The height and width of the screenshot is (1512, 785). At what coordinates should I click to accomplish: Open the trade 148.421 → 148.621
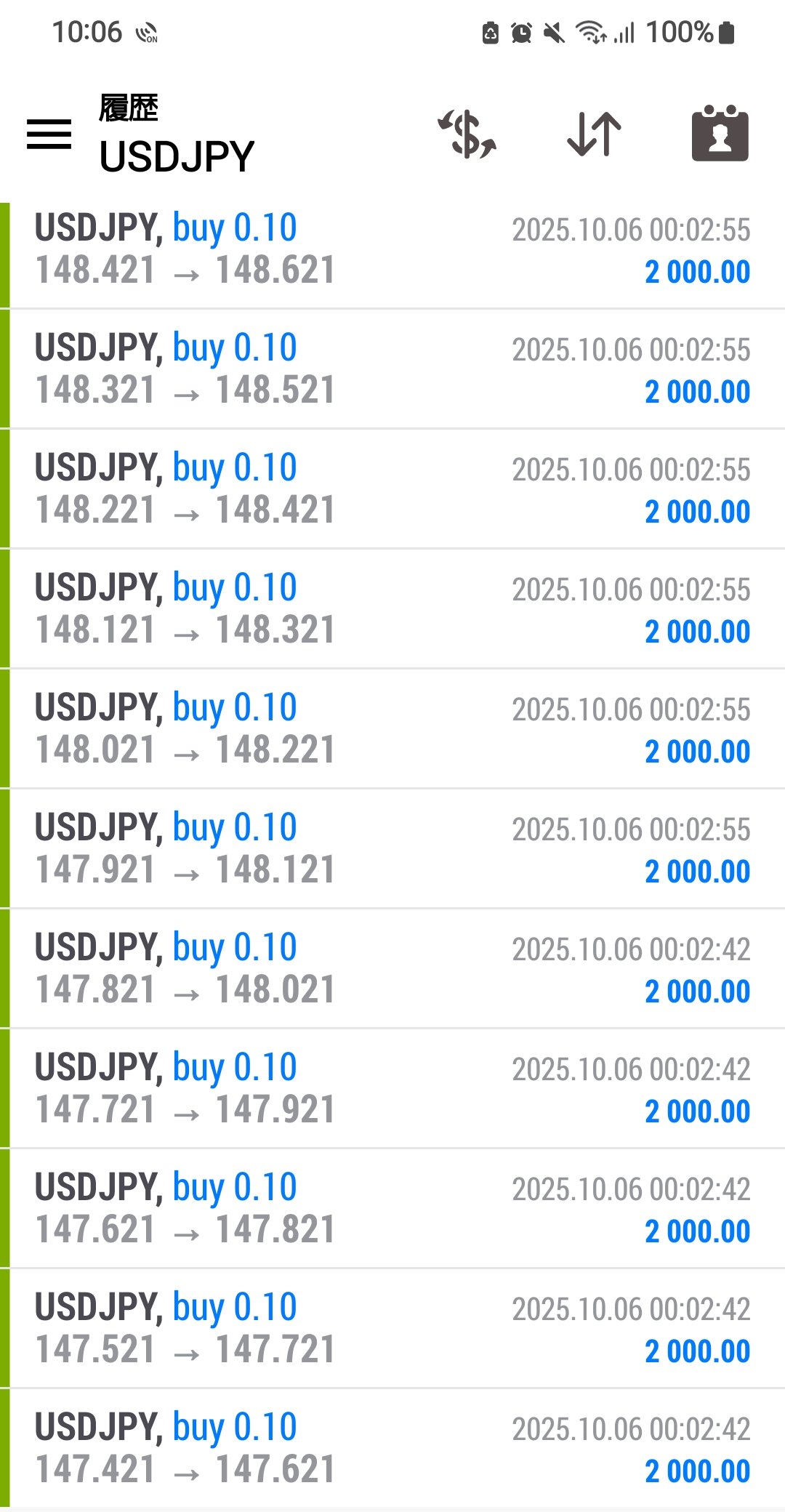coord(392,249)
